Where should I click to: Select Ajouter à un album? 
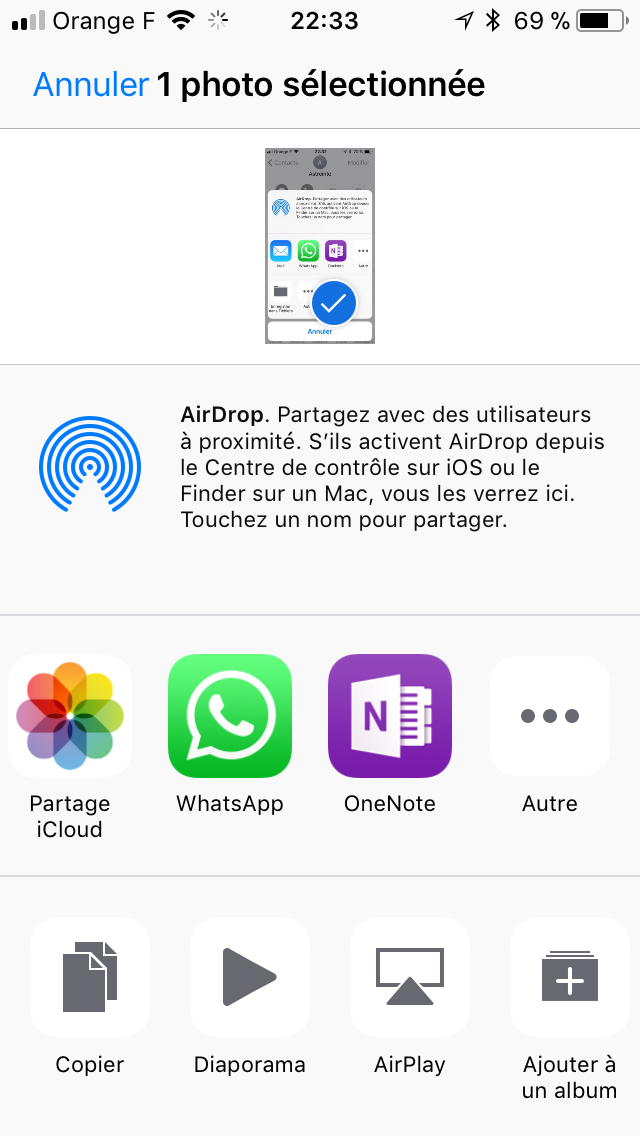click(570, 977)
